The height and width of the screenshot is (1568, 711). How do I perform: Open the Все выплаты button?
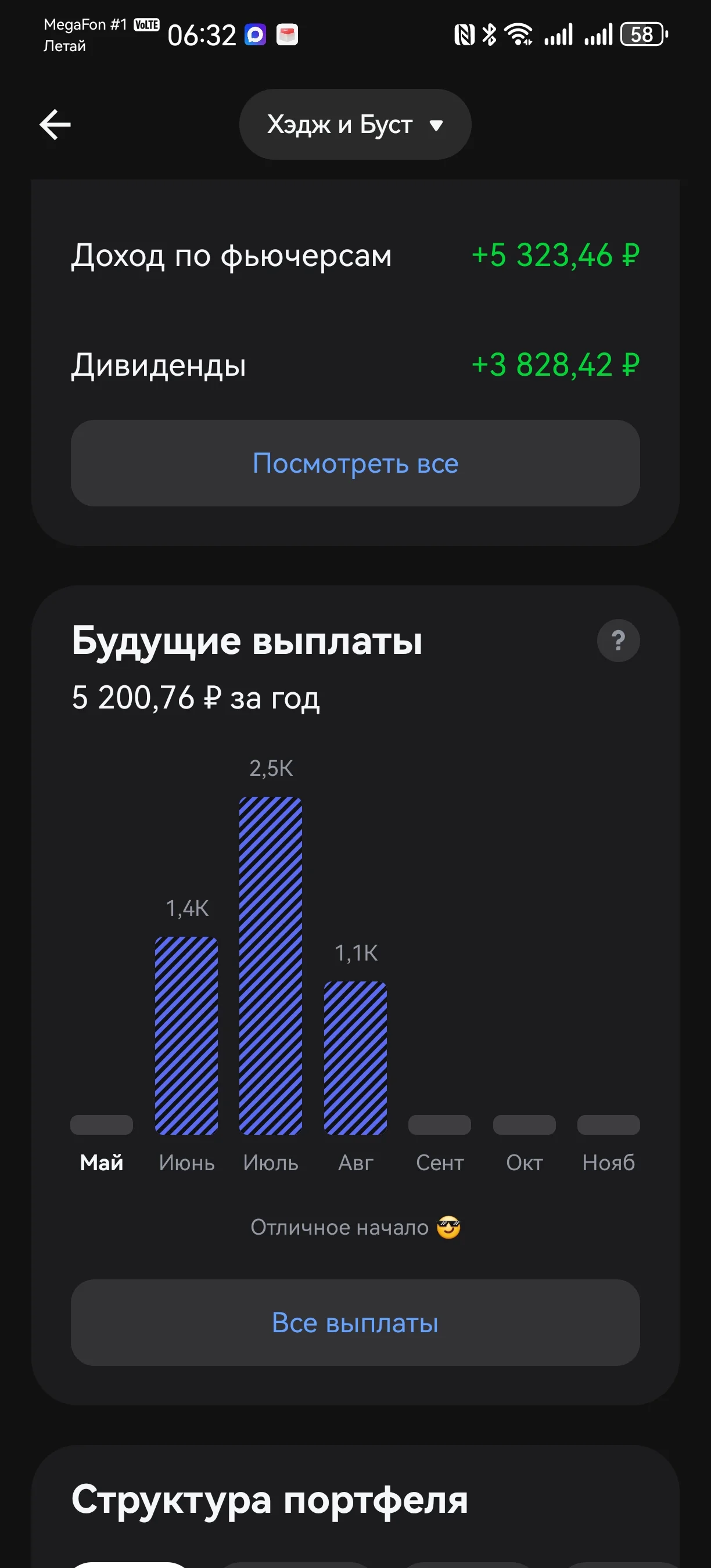click(x=355, y=1323)
